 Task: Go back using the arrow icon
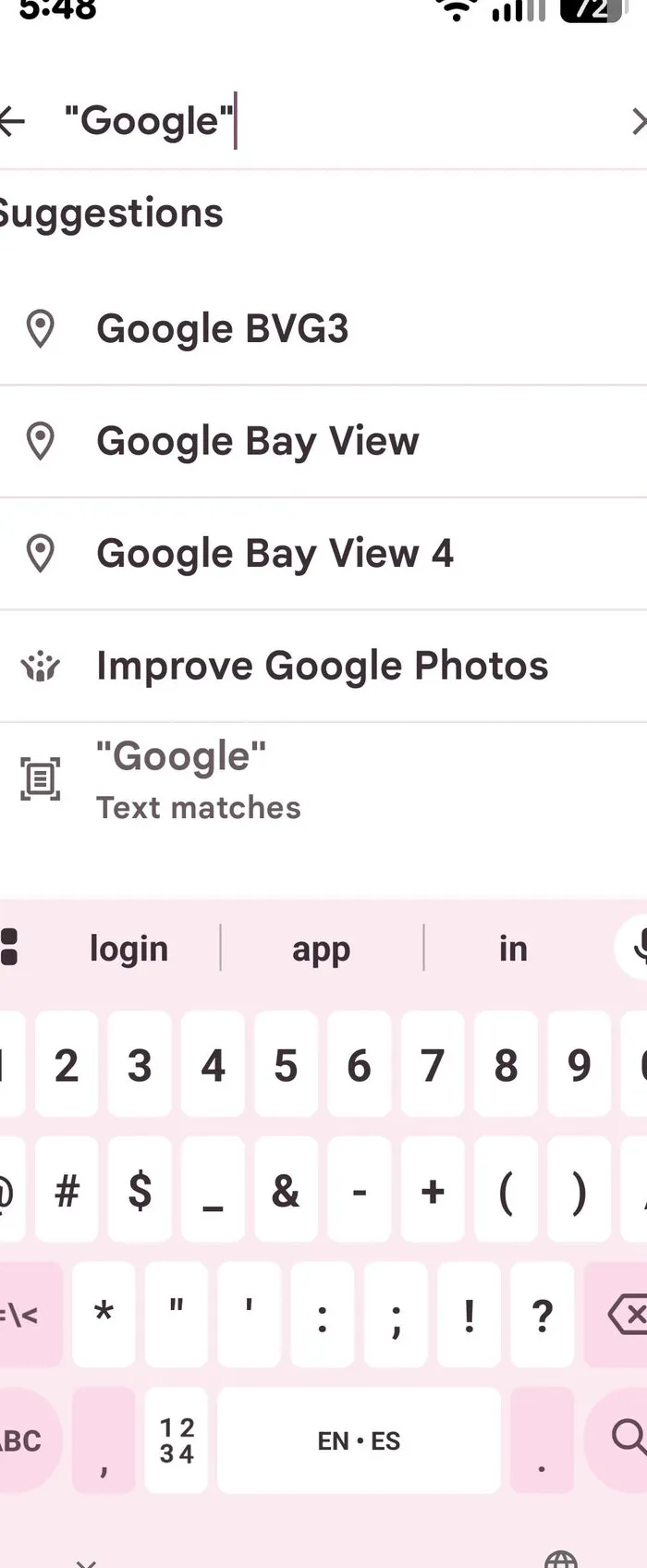coord(13,121)
